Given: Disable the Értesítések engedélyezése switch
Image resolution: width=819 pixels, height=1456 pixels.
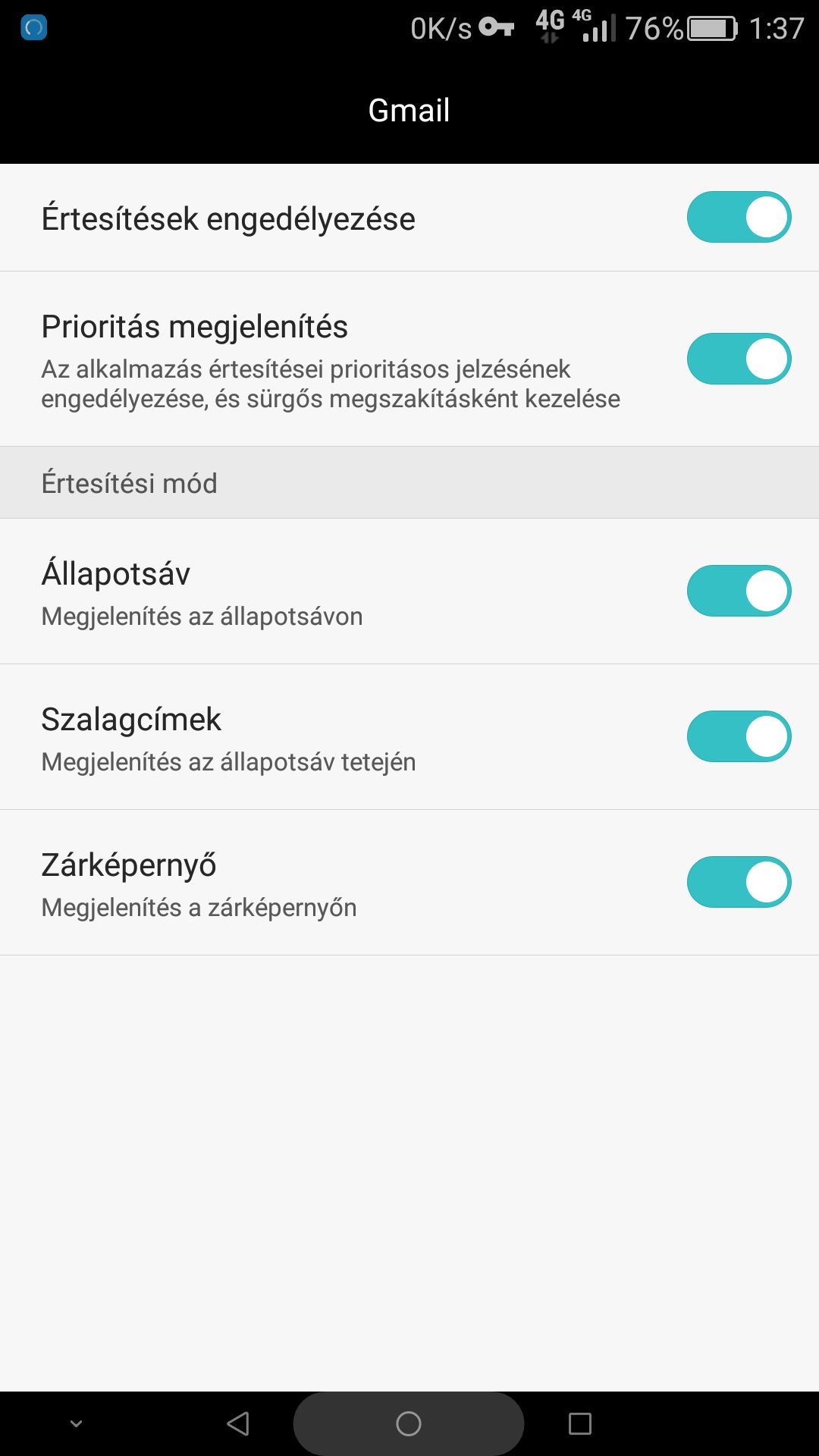Looking at the screenshot, I should tap(739, 217).
